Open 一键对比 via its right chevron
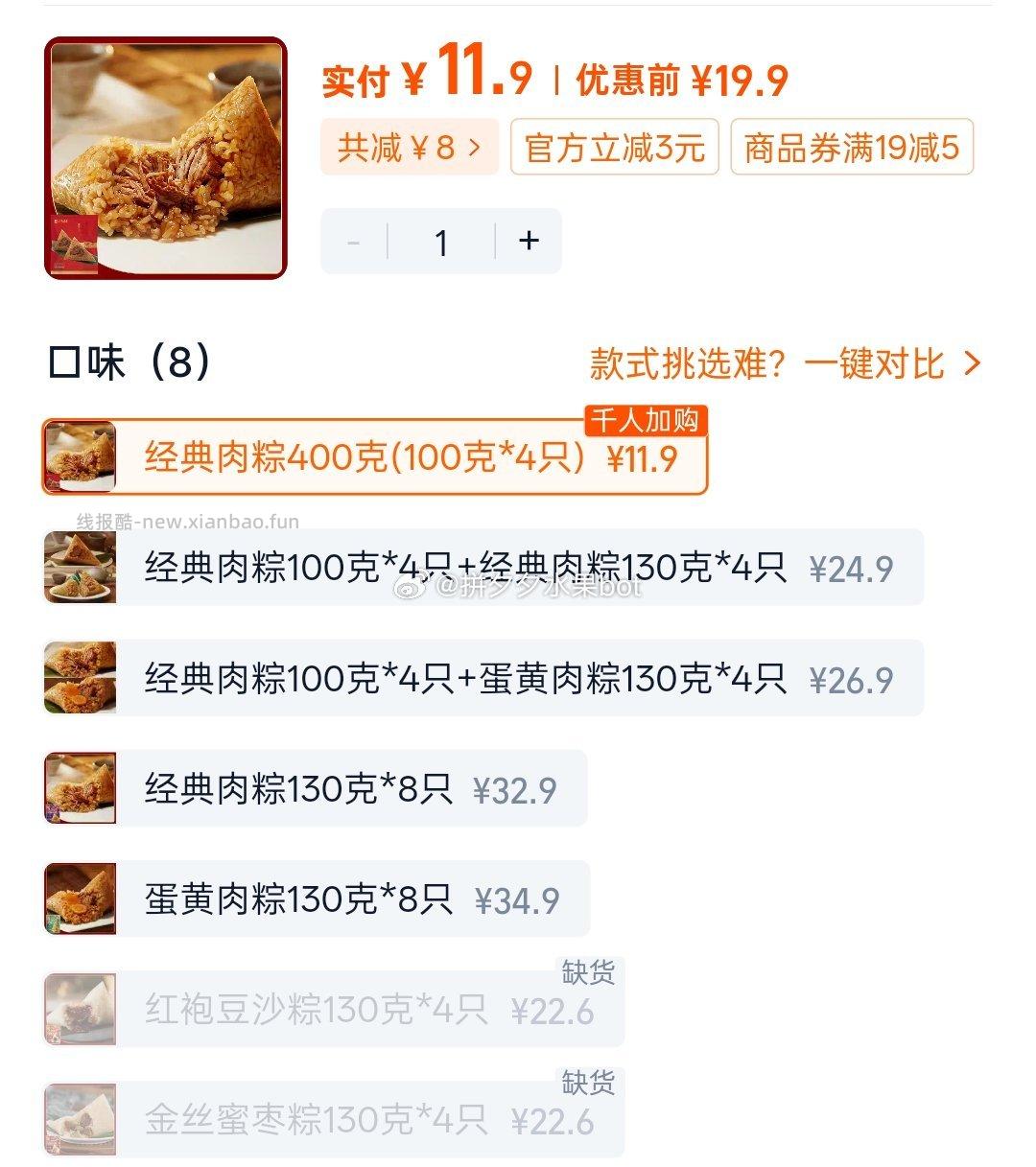This screenshot has height=1167, width=1036. pyautogui.click(x=973, y=363)
